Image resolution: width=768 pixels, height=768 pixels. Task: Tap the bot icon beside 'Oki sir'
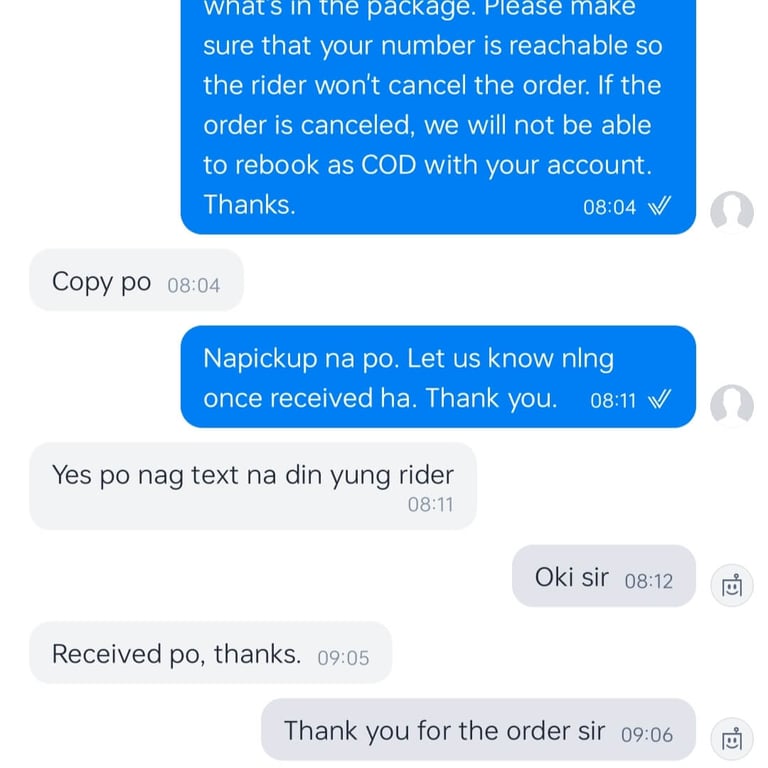click(x=731, y=585)
